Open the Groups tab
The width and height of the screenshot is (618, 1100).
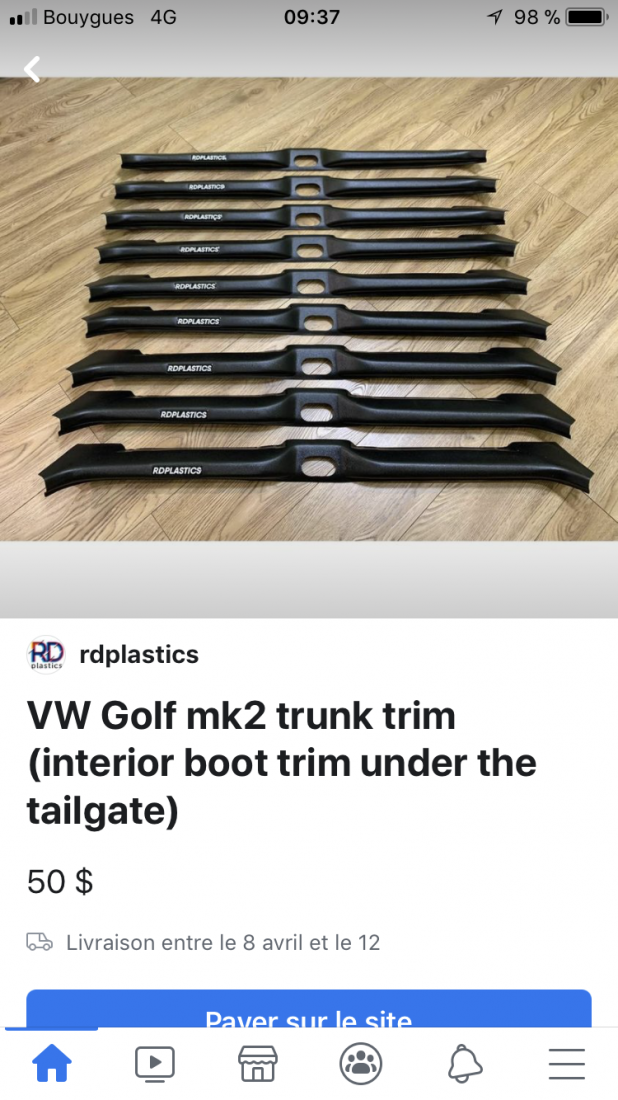coord(361,1064)
